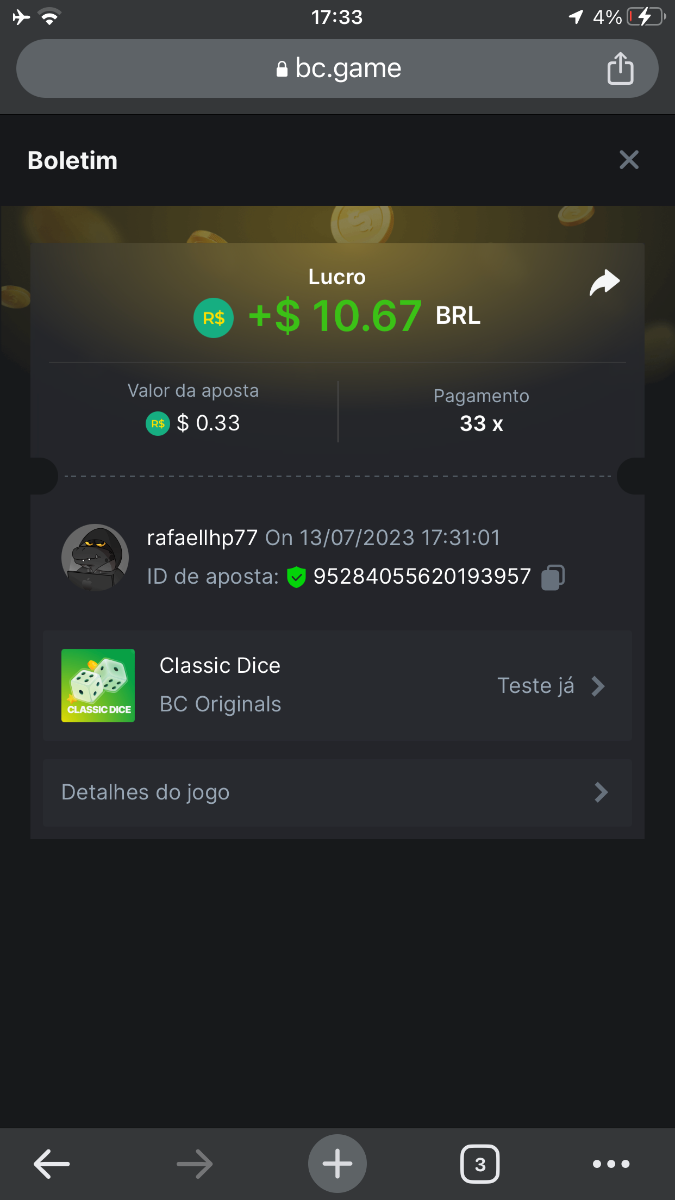The width and height of the screenshot is (675, 1200).
Task: Expand Detalhes do jogo
Action: [337, 793]
